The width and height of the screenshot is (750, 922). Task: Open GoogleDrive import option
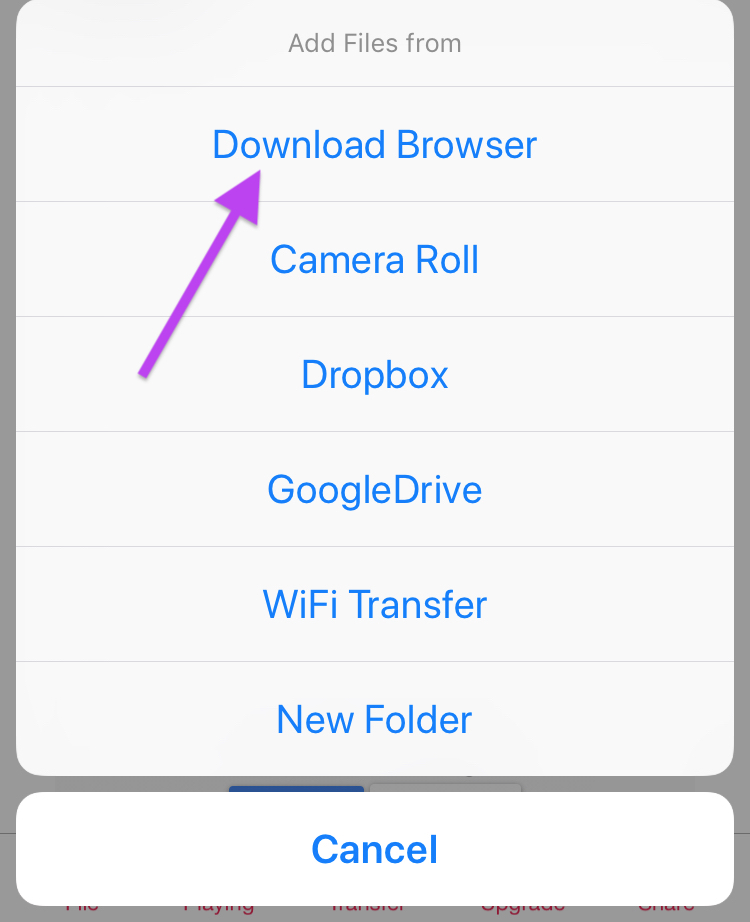pos(375,490)
